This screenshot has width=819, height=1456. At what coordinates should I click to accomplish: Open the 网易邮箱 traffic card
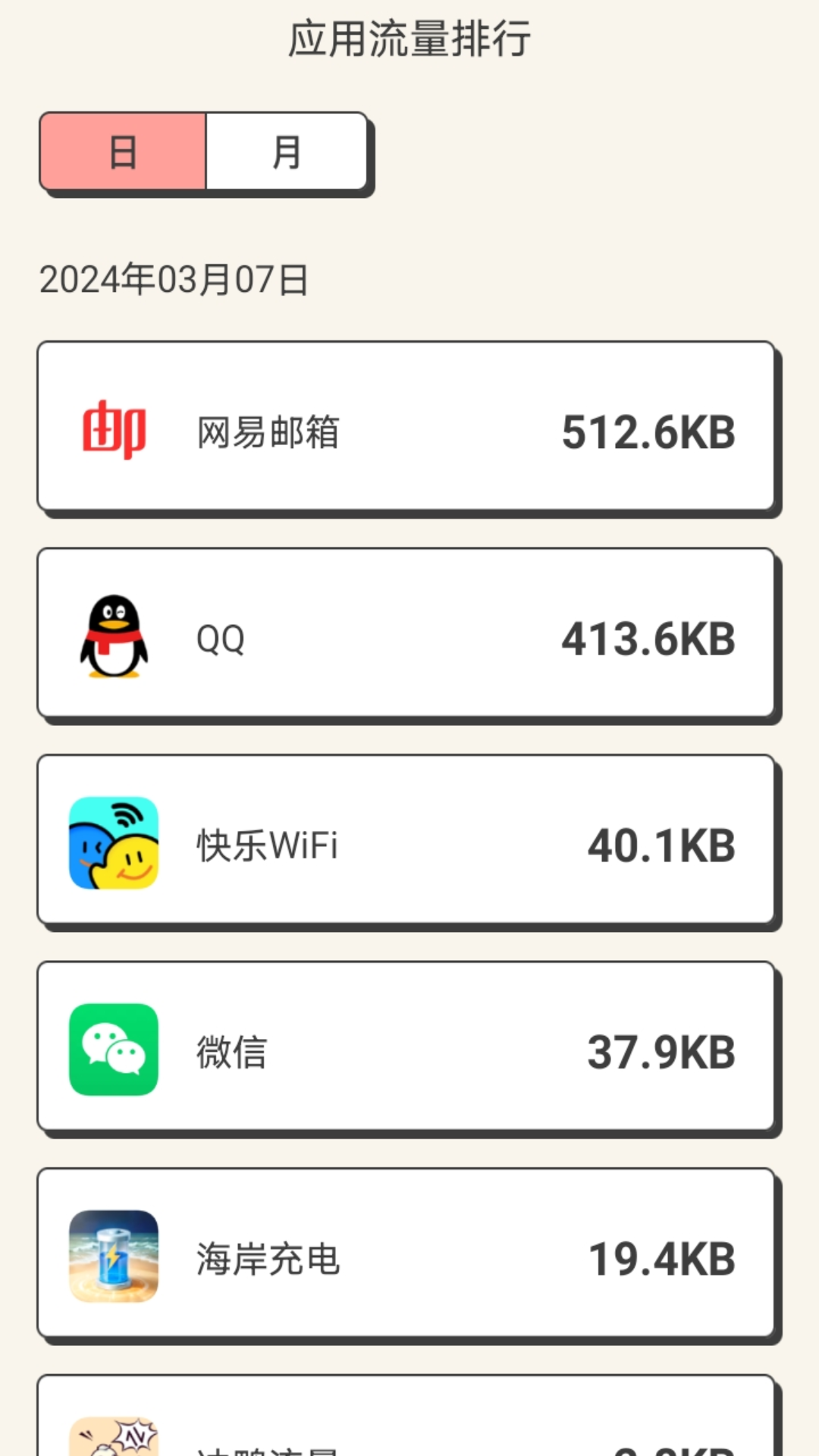406,427
